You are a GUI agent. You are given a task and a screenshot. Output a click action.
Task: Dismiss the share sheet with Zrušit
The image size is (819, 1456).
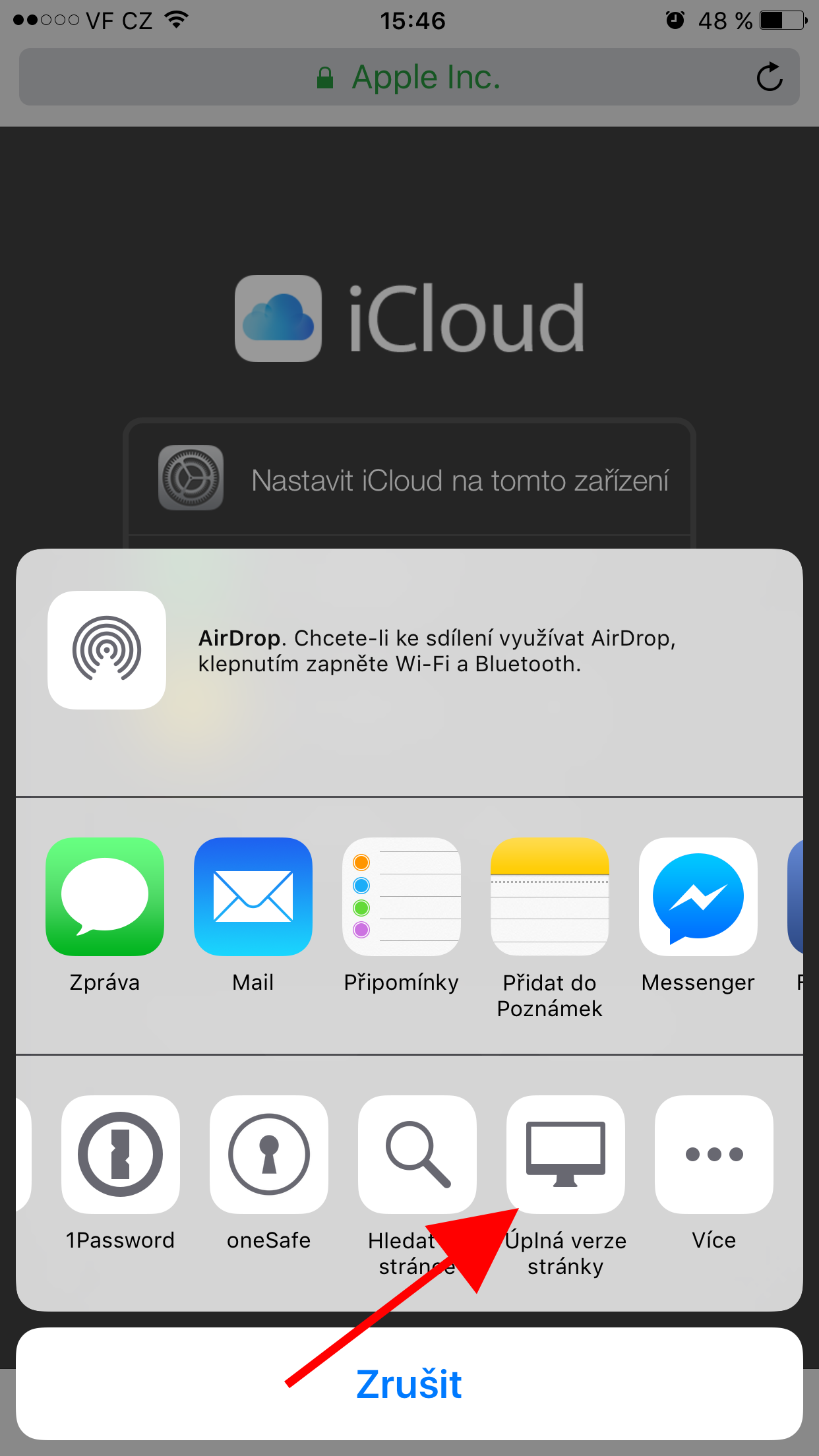(x=409, y=1383)
